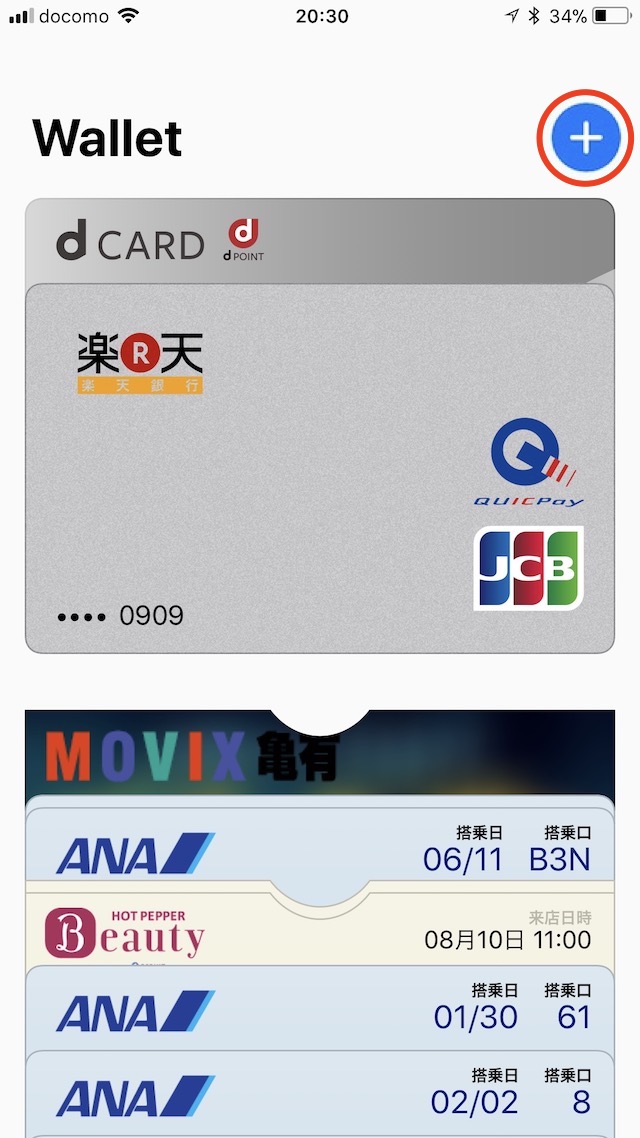Open the d CARD payment card
Viewport: 640px width, 1138px height.
(x=320, y=240)
